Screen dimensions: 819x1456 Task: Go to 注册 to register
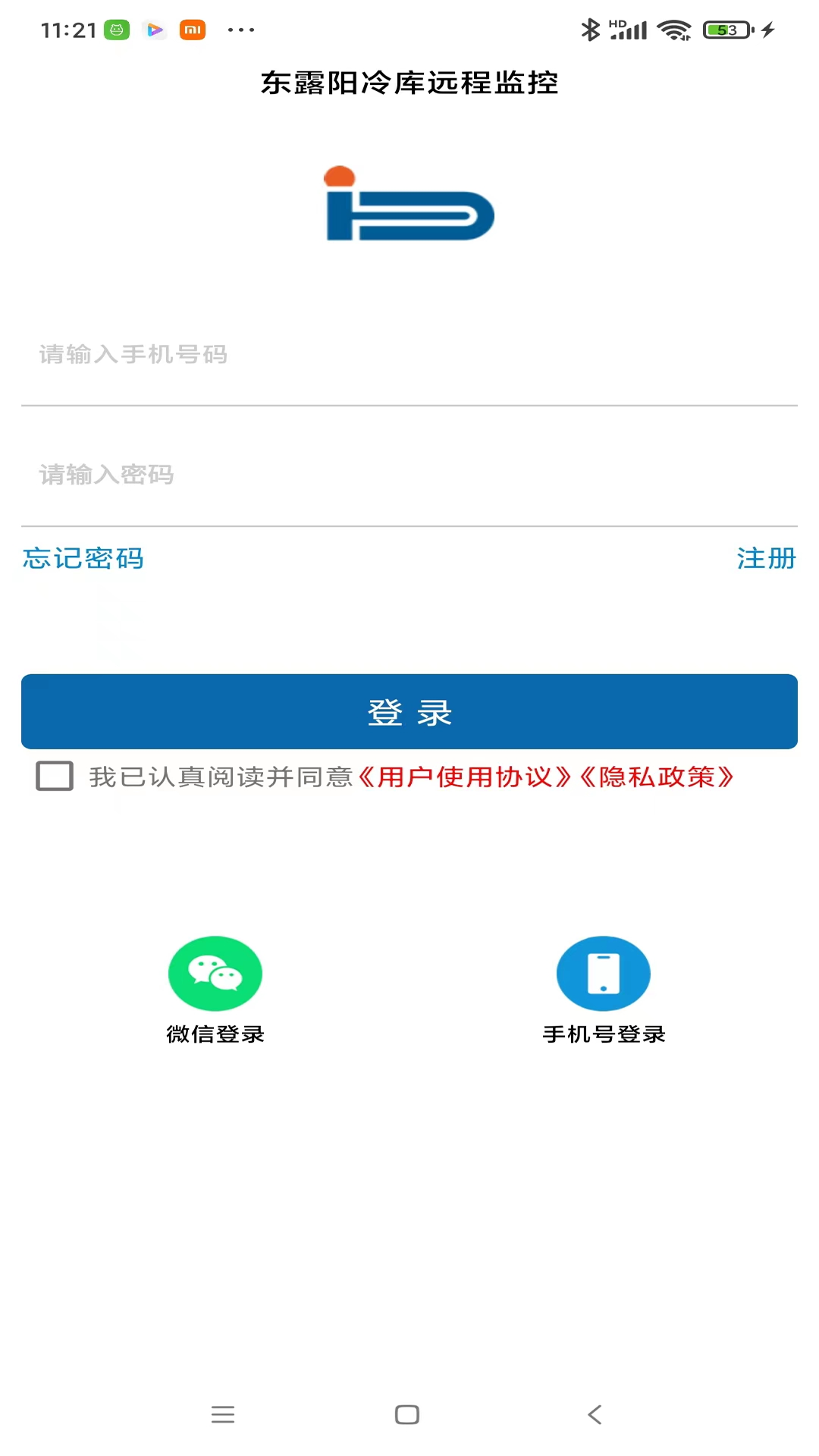click(x=766, y=558)
